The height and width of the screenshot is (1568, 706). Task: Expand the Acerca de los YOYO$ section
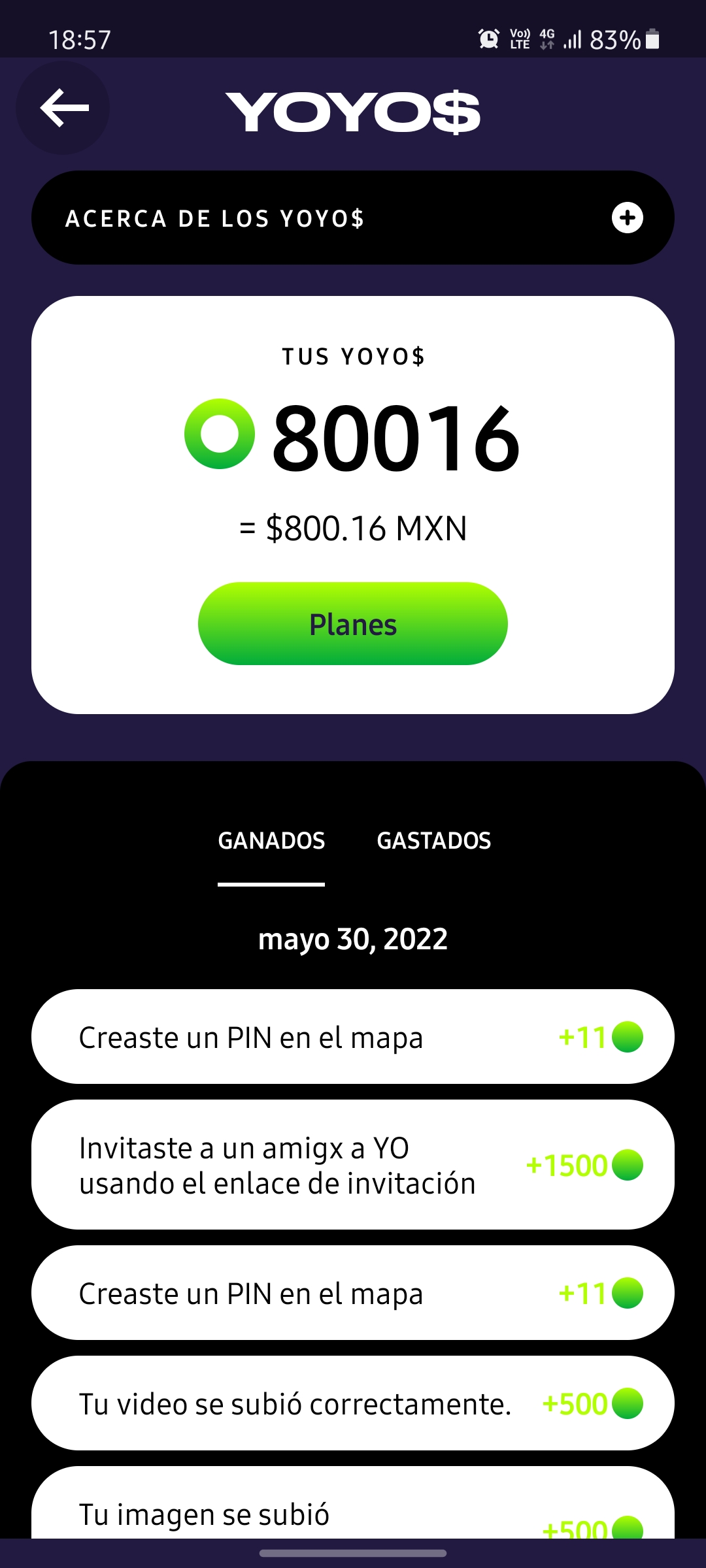627,218
